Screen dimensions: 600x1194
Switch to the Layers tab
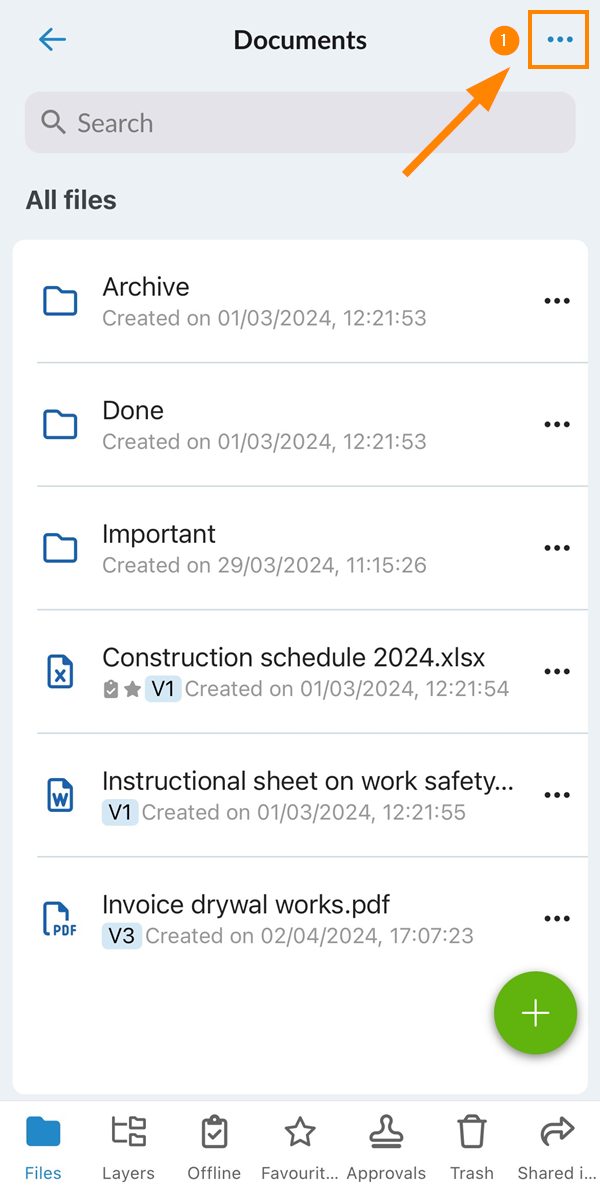[x=129, y=1148]
